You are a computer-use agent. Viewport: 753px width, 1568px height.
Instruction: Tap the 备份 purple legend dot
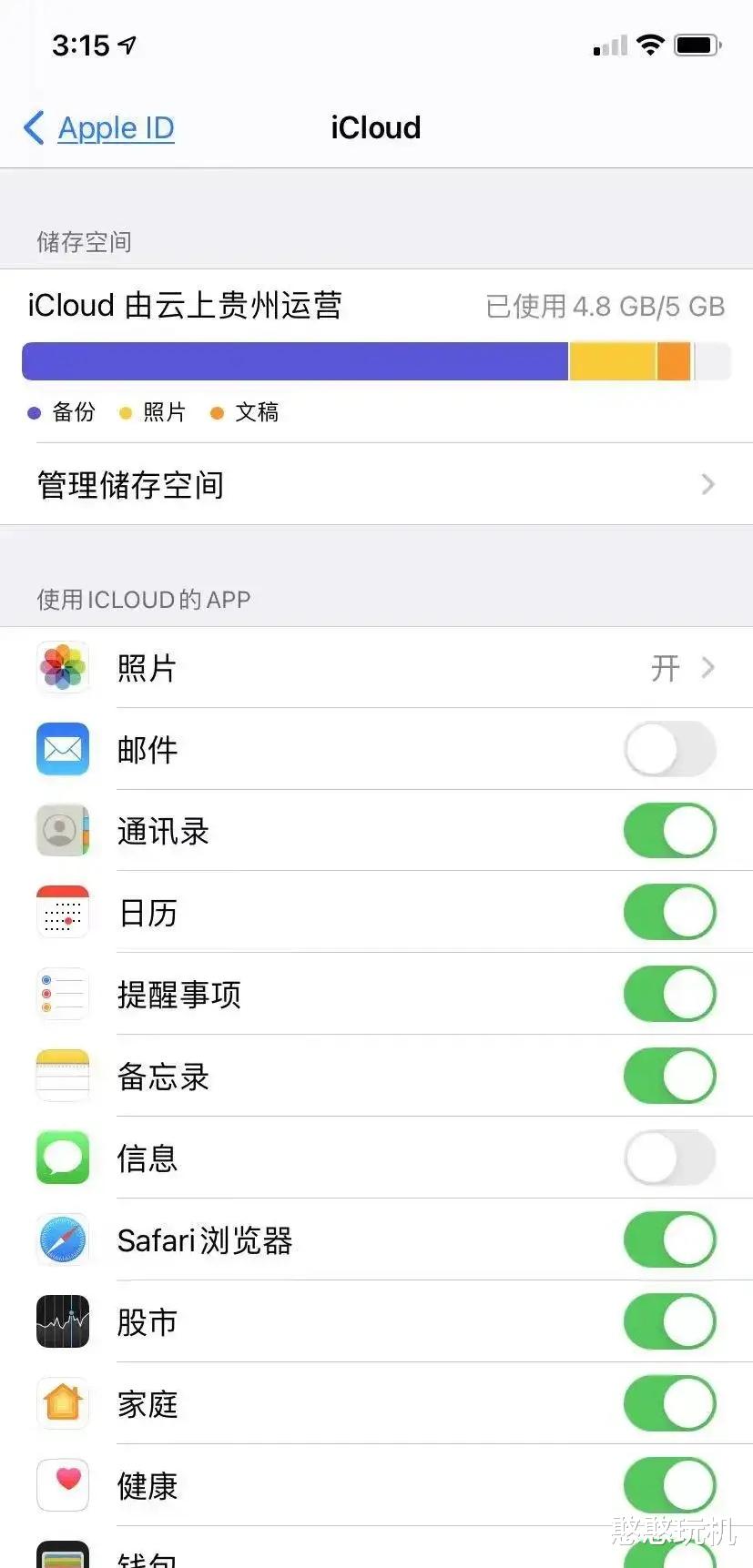tap(34, 412)
